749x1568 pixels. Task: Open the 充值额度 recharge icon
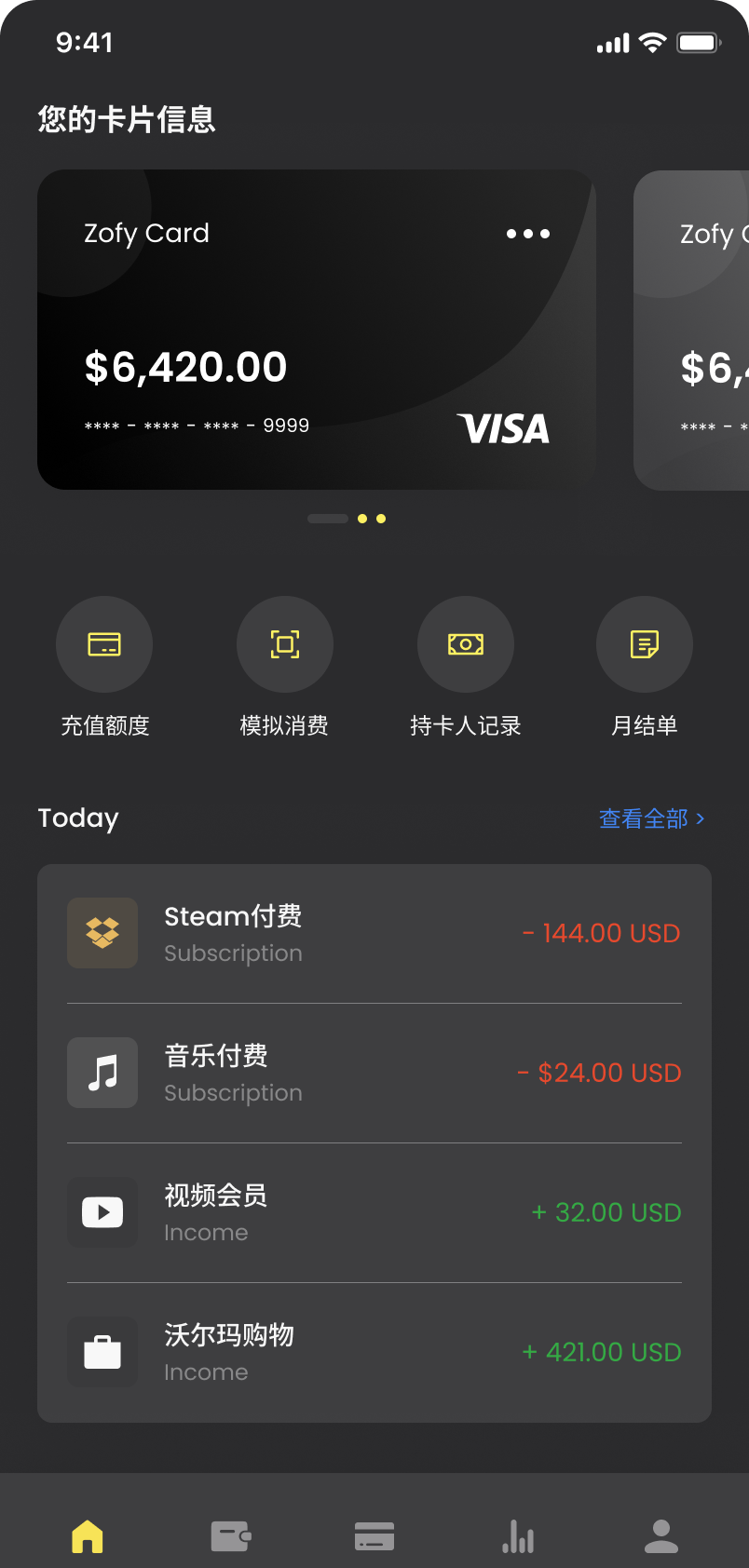[104, 643]
